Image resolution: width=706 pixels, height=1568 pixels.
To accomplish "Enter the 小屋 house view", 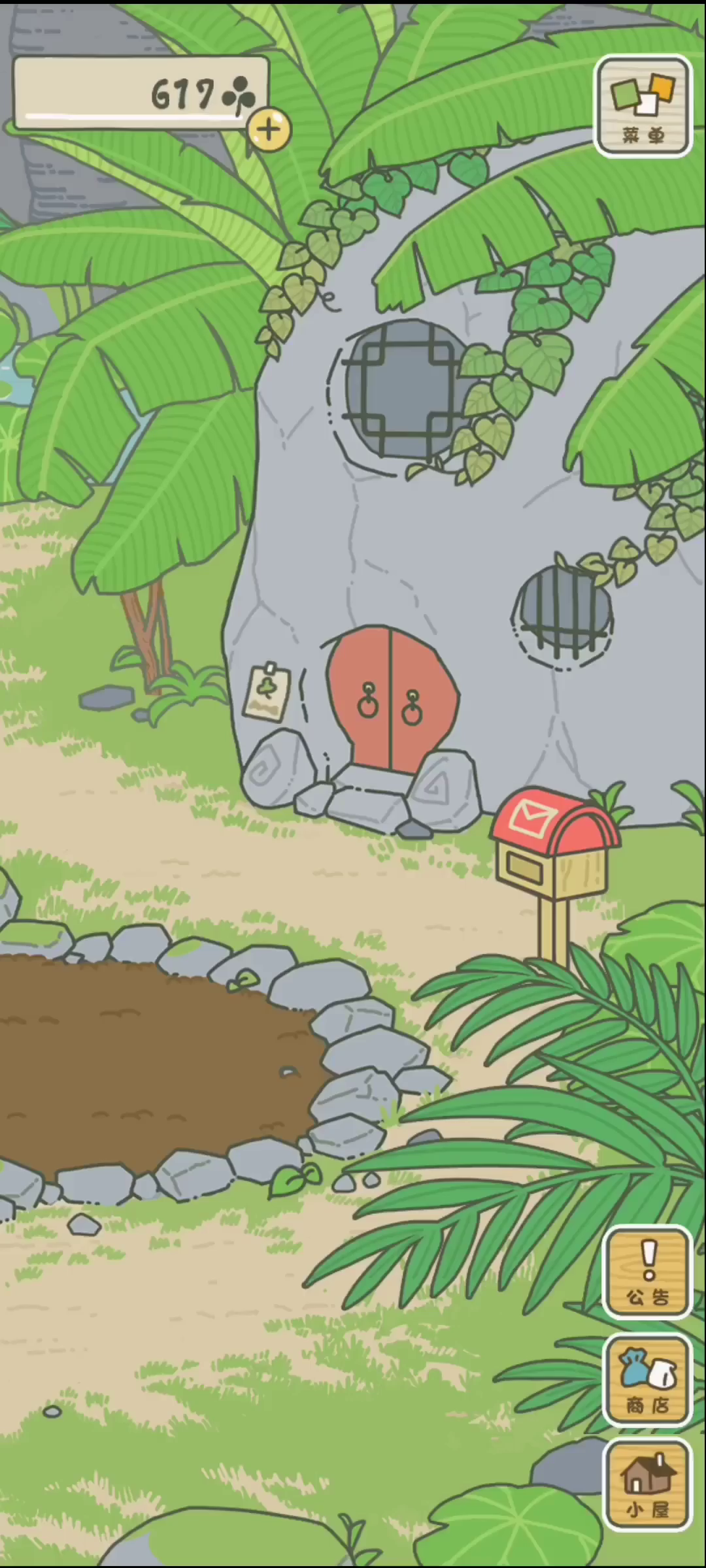I will (x=648, y=1484).
